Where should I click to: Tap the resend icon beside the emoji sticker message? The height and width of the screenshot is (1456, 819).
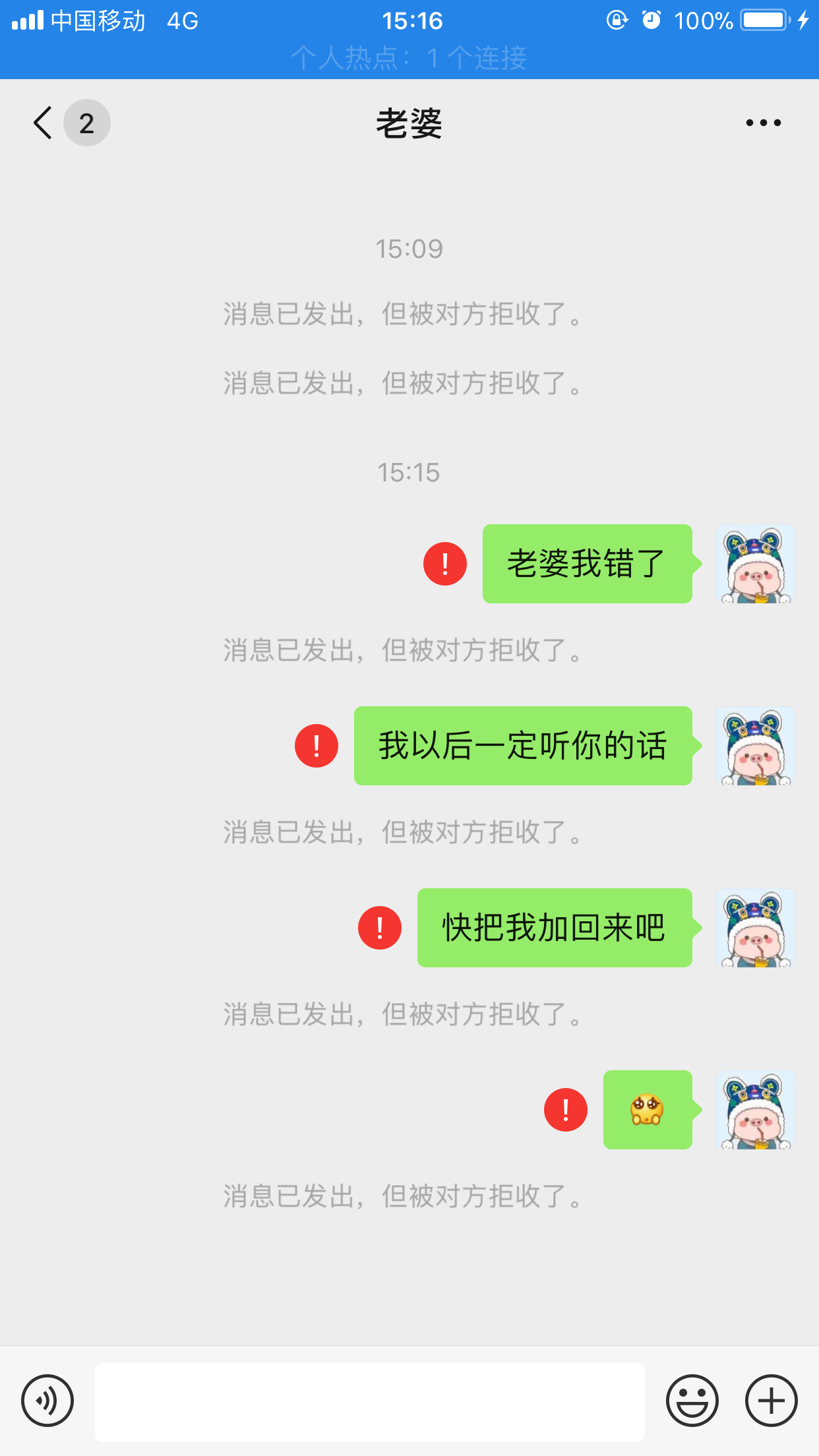pyautogui.click(x=564, y=1110)
